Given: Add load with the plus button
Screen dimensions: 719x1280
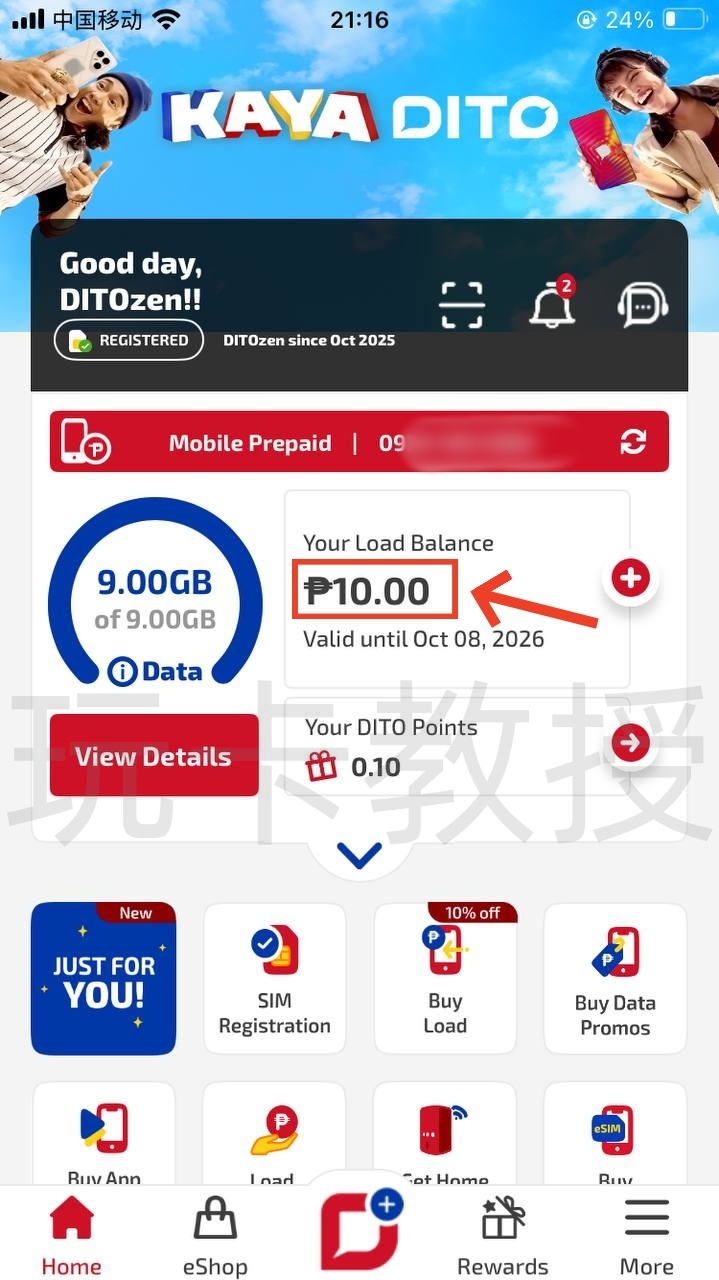Looking at the screenshot, I should point(631,577).
